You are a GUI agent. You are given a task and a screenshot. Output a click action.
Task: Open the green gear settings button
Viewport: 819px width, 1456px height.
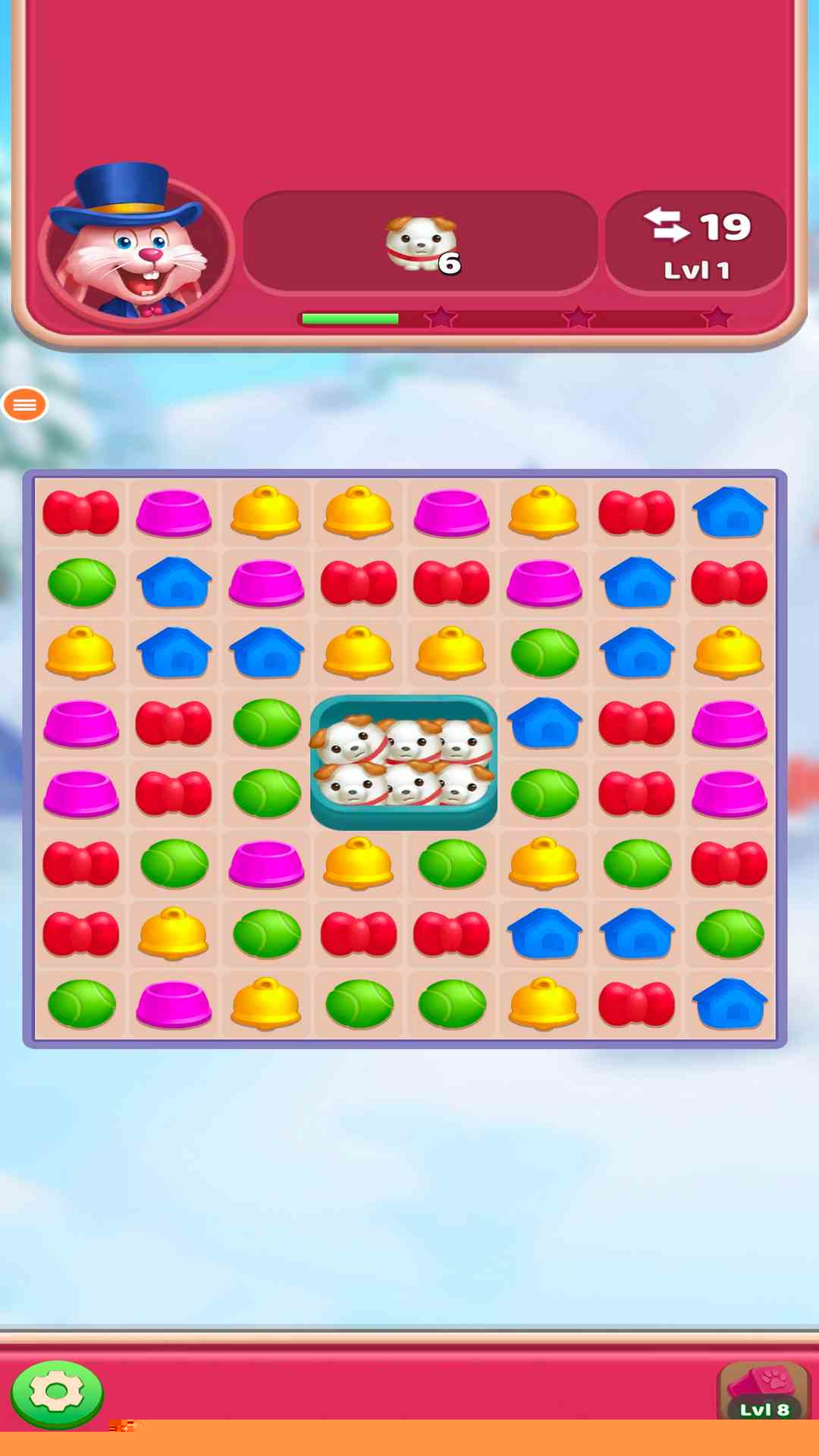coord(57,1392)
